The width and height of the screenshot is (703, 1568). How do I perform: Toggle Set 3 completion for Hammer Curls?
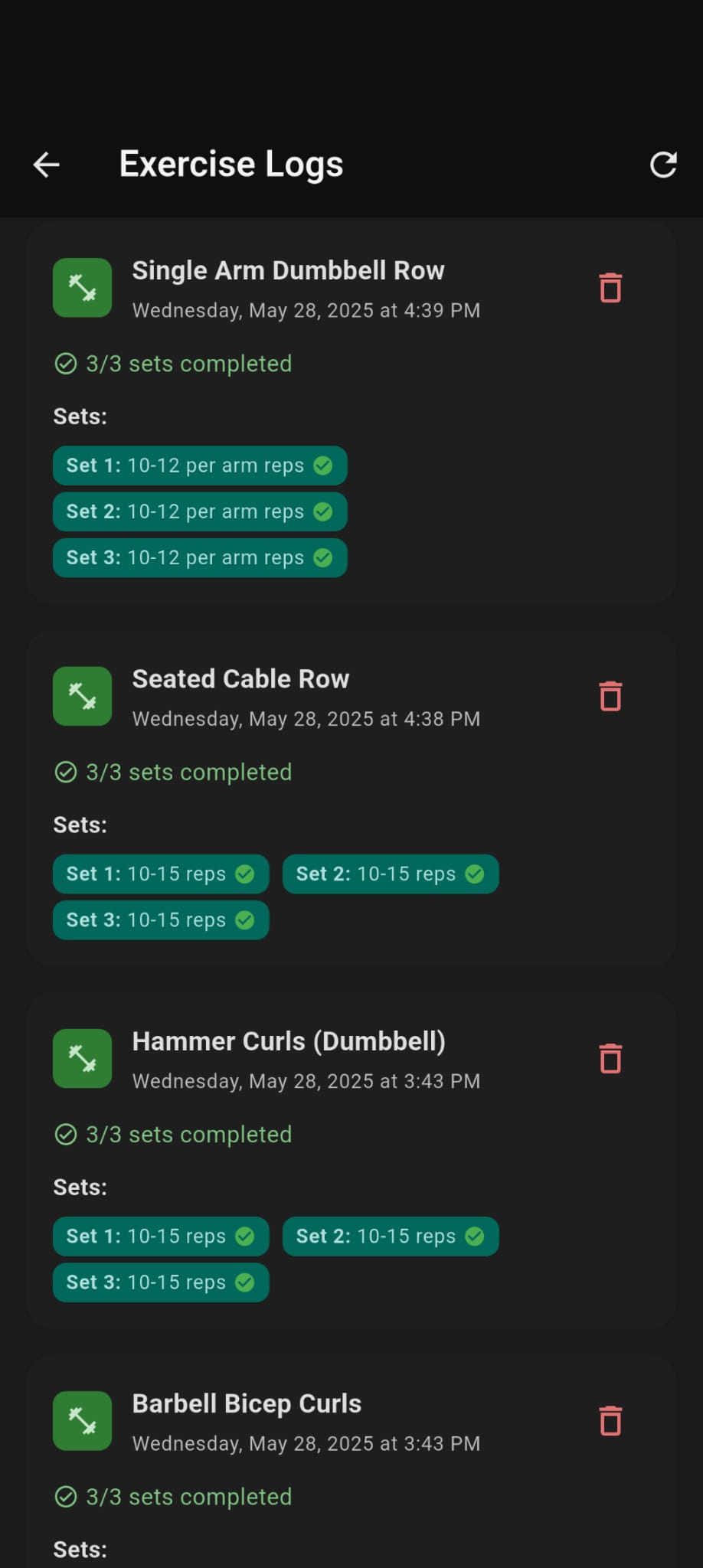click(x=160, y=1282)
